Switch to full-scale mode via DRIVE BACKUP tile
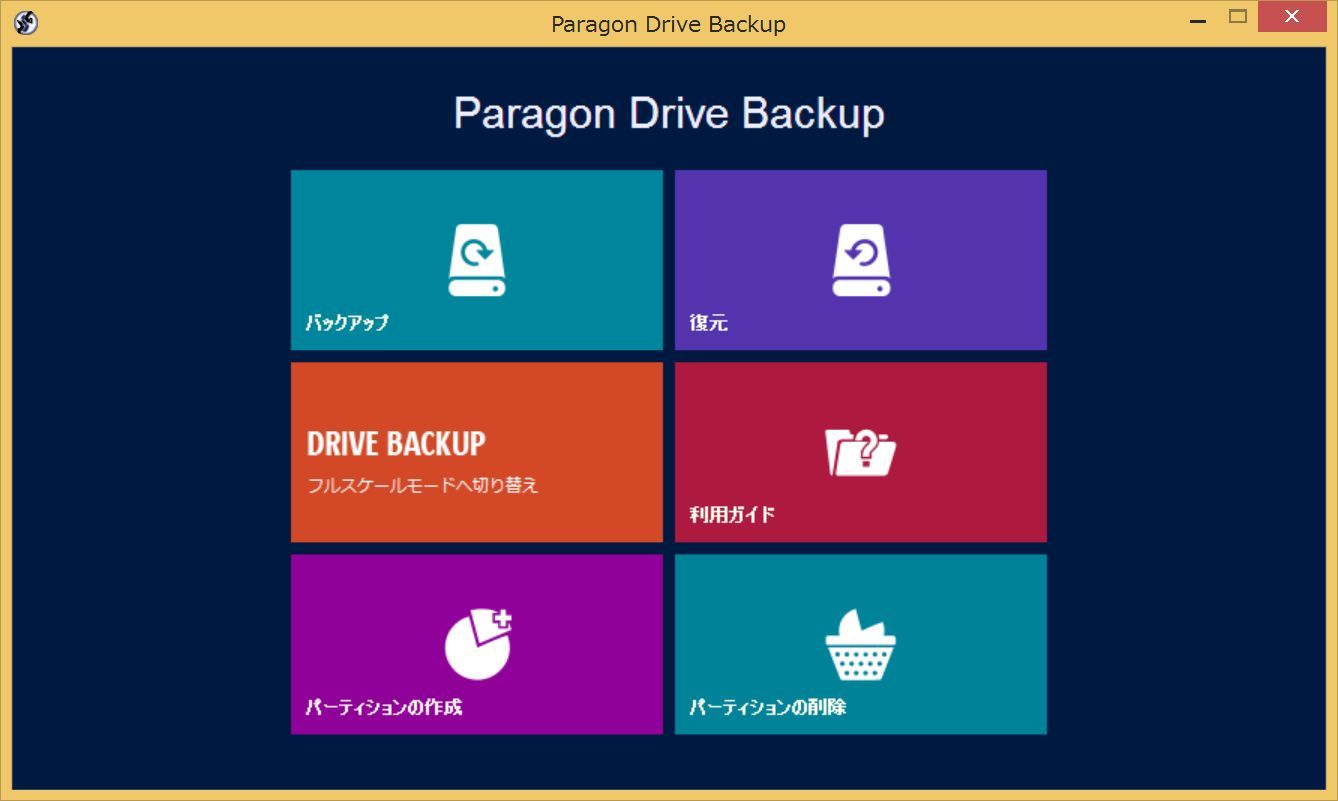Image resolution: width=1338 pixels, height=801 pixels. tap(476, 452)
